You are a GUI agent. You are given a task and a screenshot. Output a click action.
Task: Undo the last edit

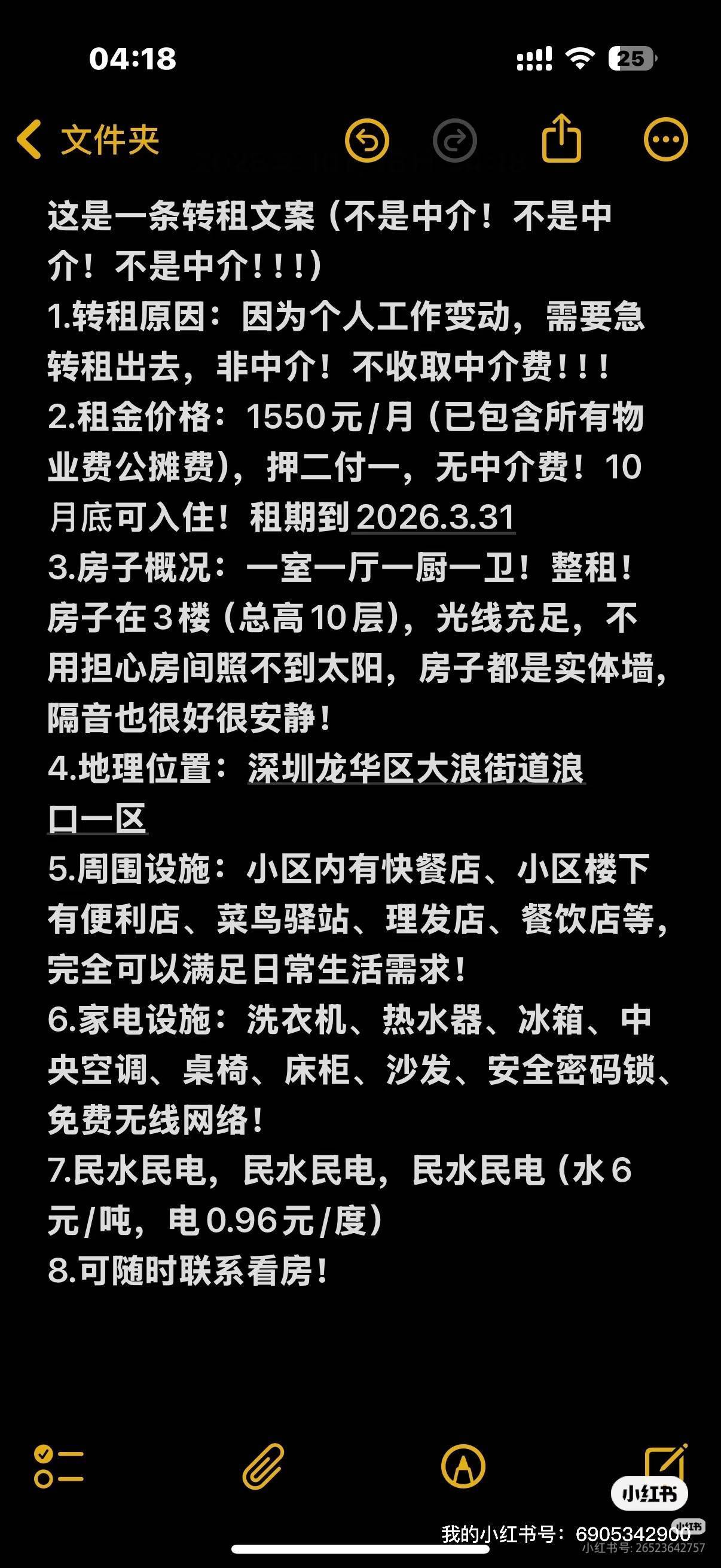coord(366,141)
